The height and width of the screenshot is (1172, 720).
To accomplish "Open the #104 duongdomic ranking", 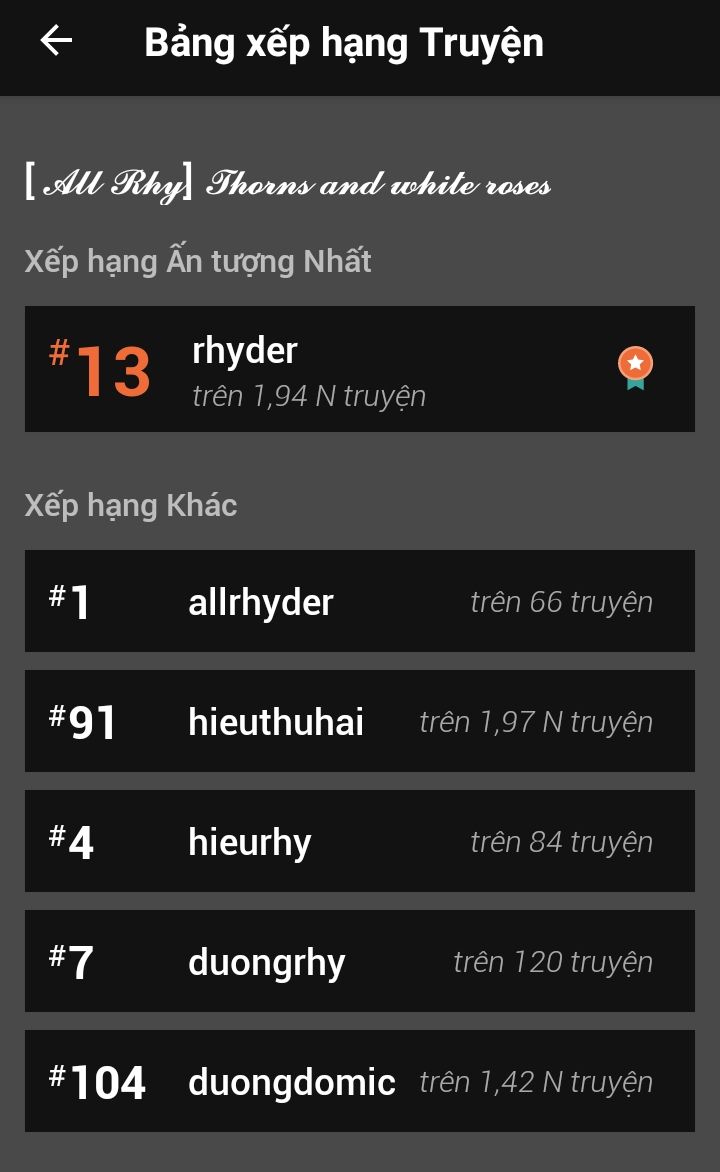I will tap(360, 1081).
